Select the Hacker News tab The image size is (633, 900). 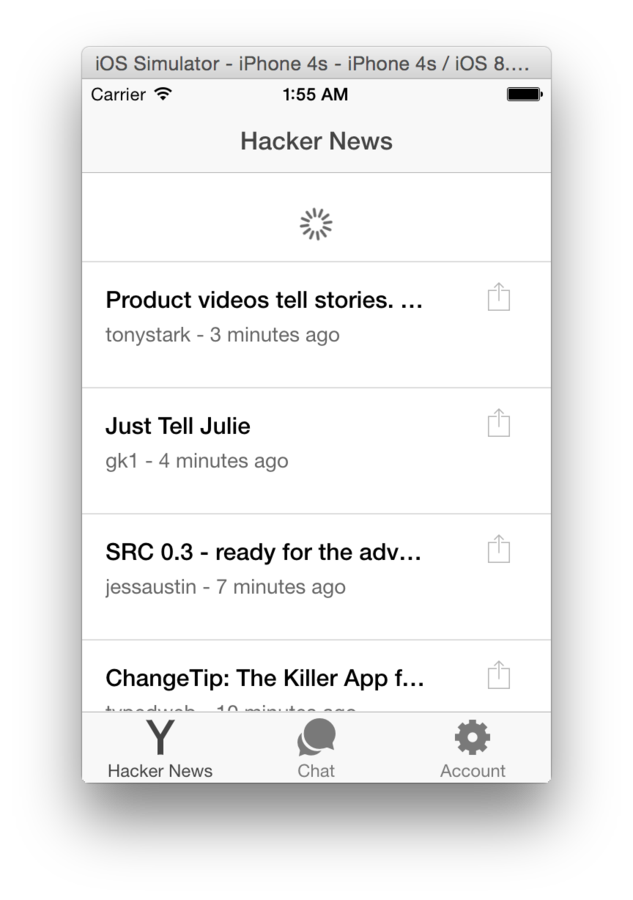point(160,748)
